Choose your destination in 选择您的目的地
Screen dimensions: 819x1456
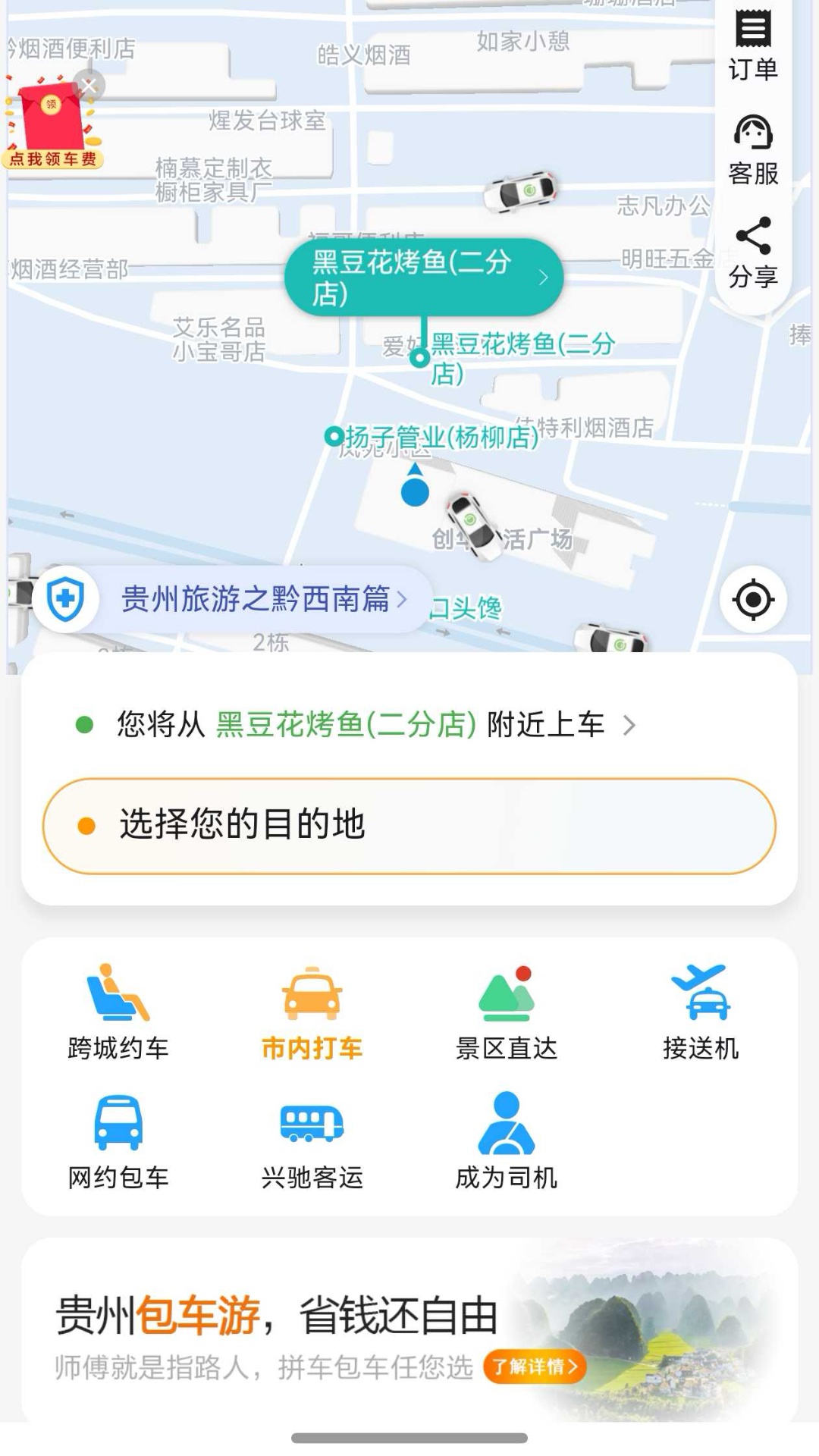pos(409,826)
